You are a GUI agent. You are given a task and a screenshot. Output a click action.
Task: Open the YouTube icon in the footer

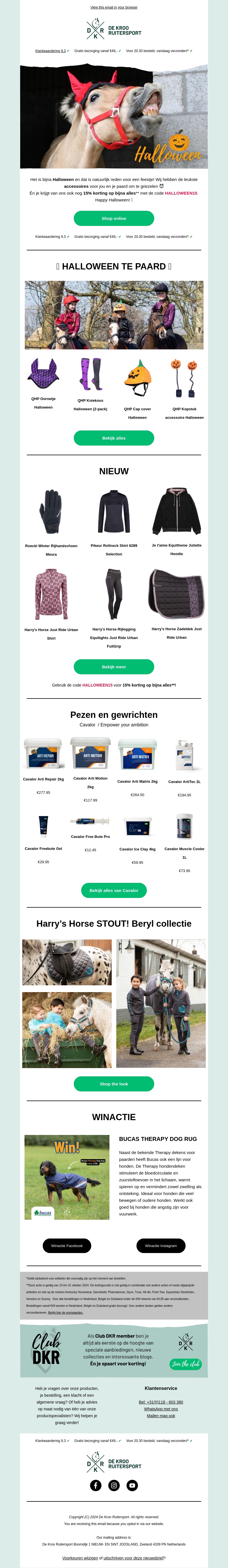pyautogui.click(x=132, y=1485)
